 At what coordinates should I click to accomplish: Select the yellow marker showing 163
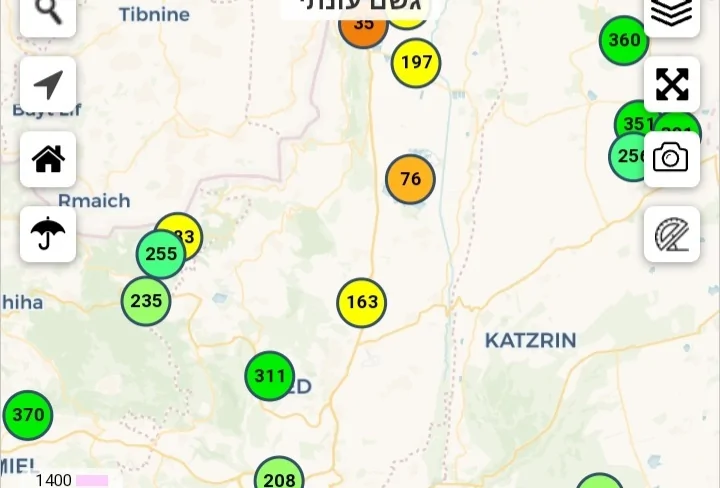point(361,302)
